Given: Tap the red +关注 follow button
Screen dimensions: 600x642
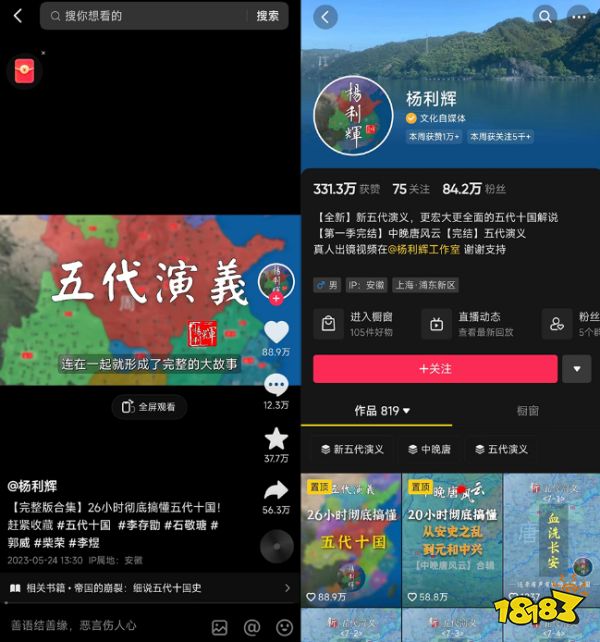Looking at the screenshot, I should click(435, 369).
